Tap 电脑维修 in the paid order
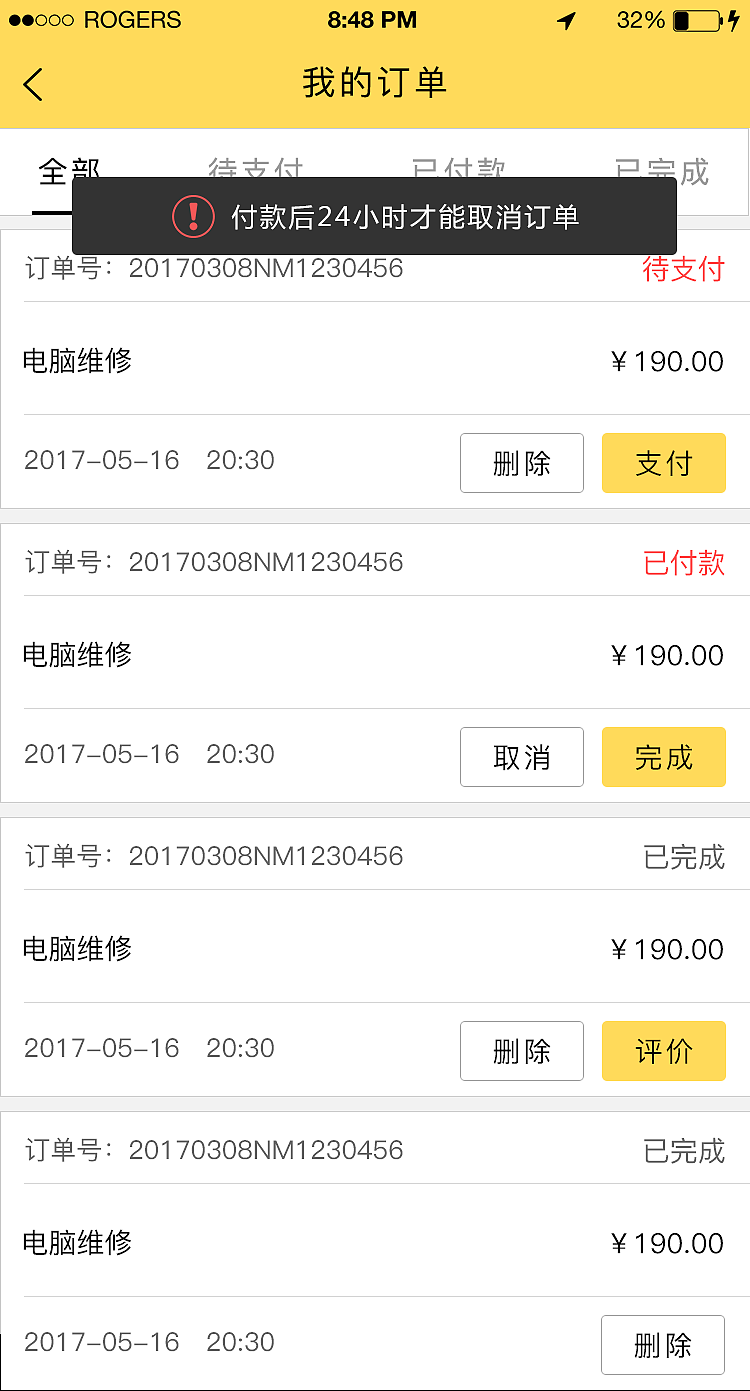This screenshot has width=750, height=1391. pos(76,654)
